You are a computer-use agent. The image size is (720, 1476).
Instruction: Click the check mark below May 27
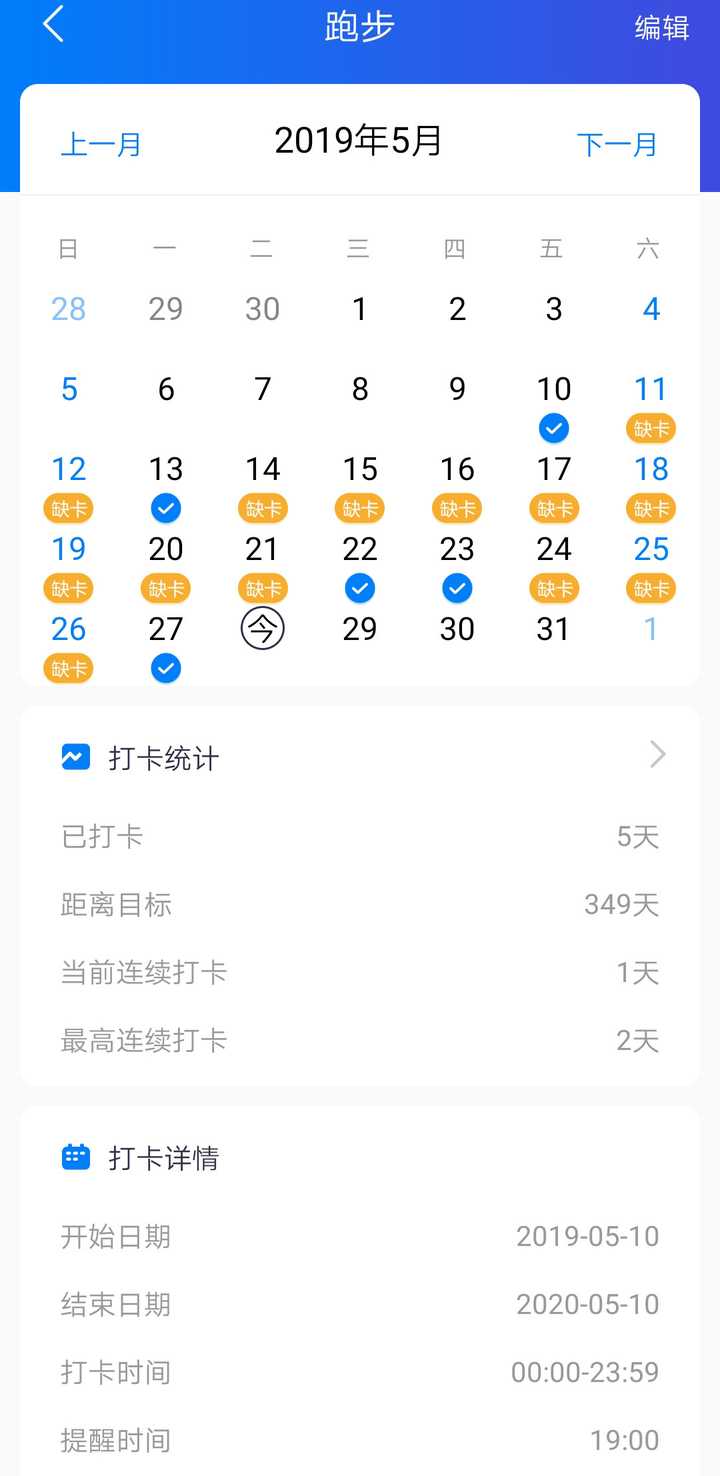[x=165, y=668]
